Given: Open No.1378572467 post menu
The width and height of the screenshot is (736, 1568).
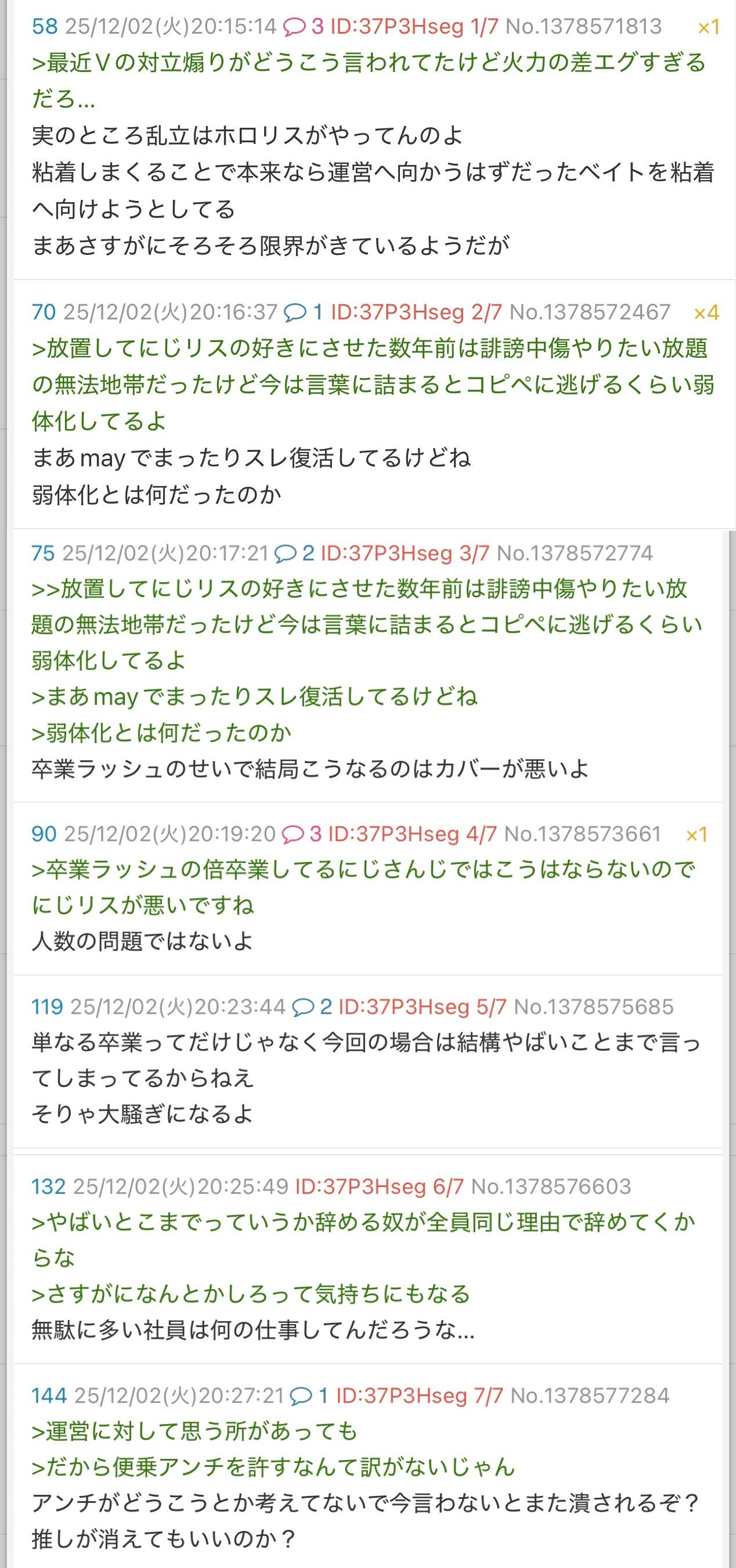Looking at the screenshot, I should [x=589, y=312].
